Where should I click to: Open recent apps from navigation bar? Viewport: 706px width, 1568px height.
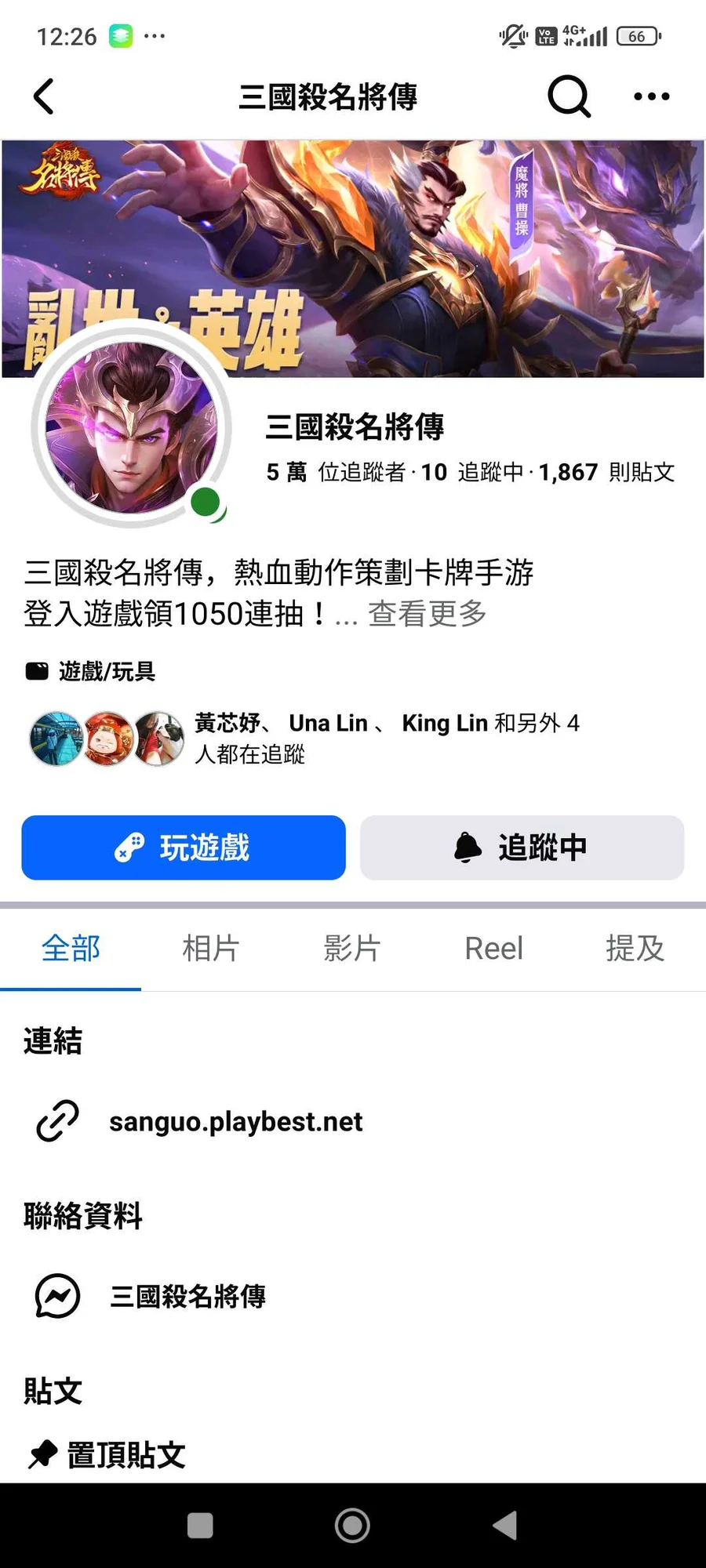pyautogui.click(x=200, y=1526)
